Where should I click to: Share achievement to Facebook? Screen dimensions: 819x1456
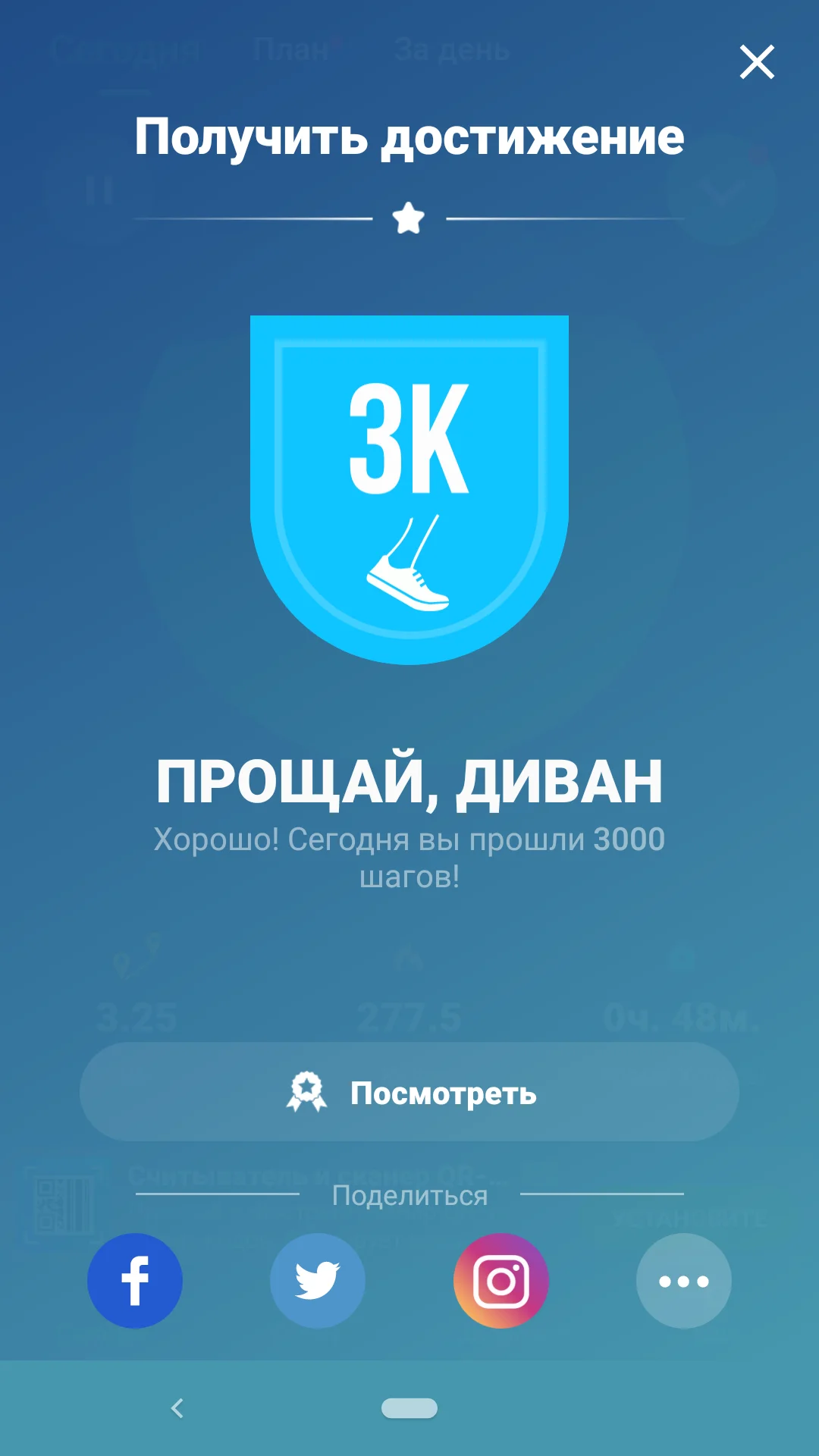[135, 1281]
